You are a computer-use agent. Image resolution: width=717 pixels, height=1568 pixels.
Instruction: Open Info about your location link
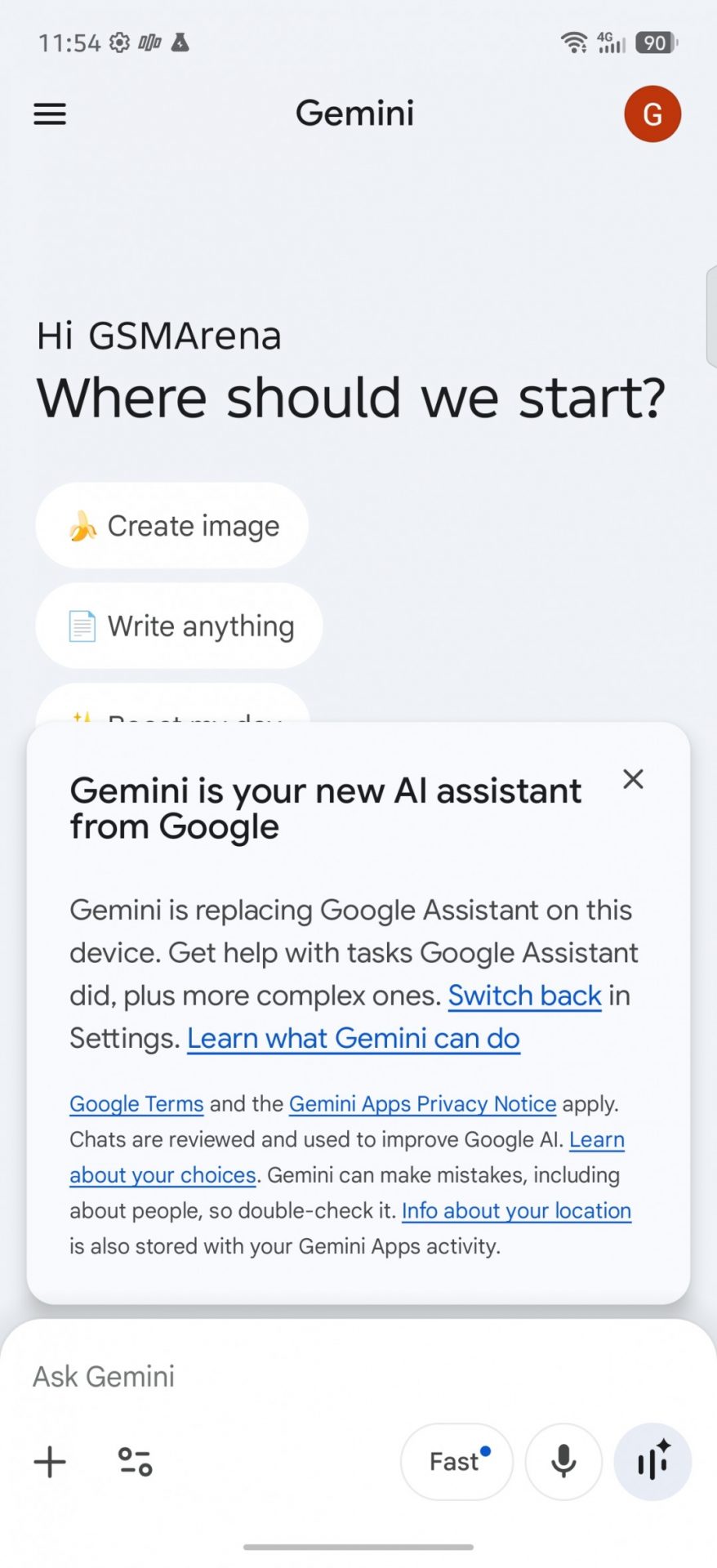[x=516, y=1210]
